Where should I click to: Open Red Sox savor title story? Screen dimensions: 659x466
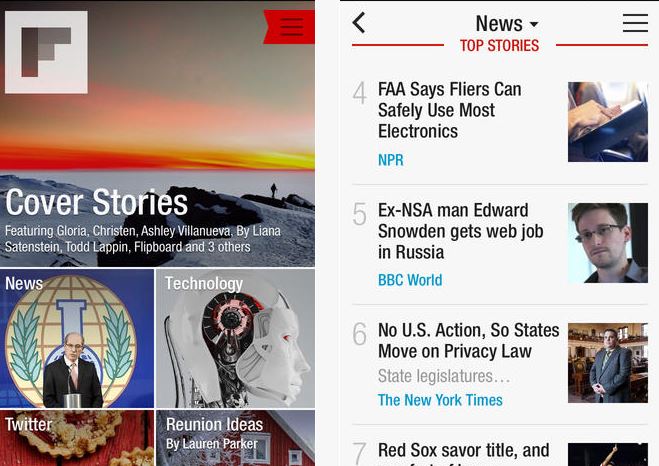click(463, 451)
